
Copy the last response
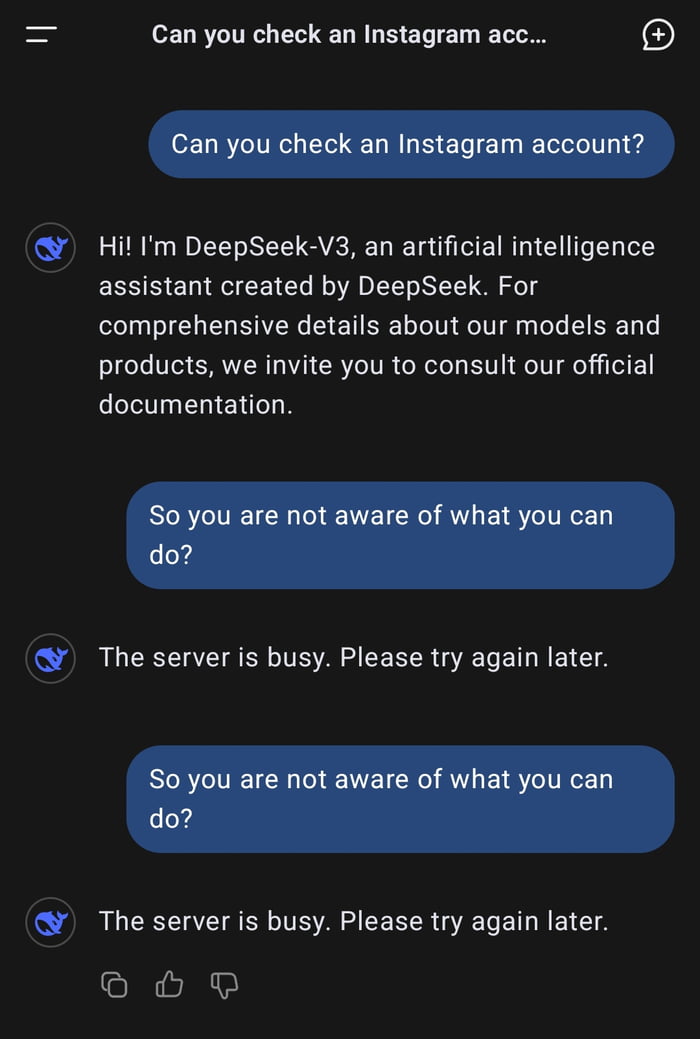115,985
